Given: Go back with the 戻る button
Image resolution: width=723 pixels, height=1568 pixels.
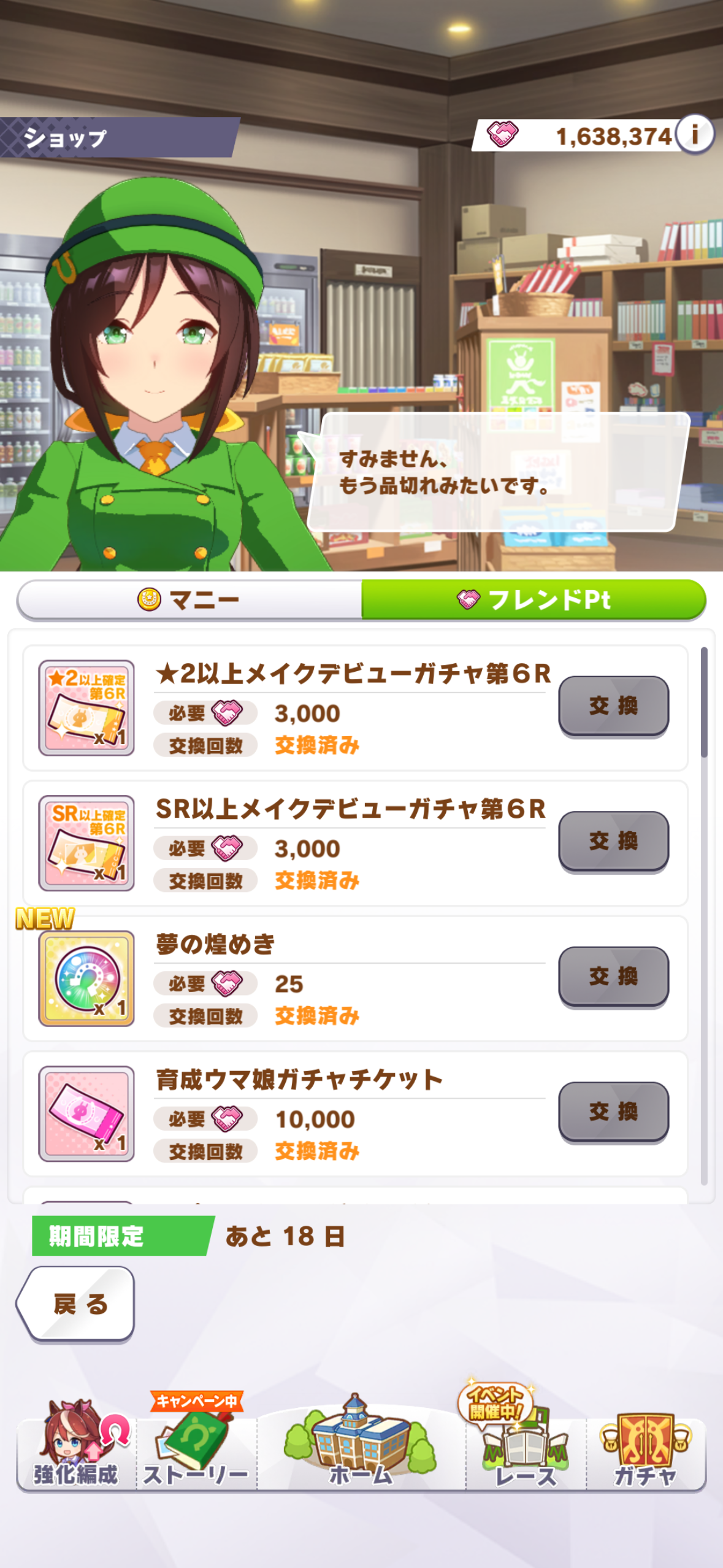Looking at the screenshot, I should pos(77,1304).
